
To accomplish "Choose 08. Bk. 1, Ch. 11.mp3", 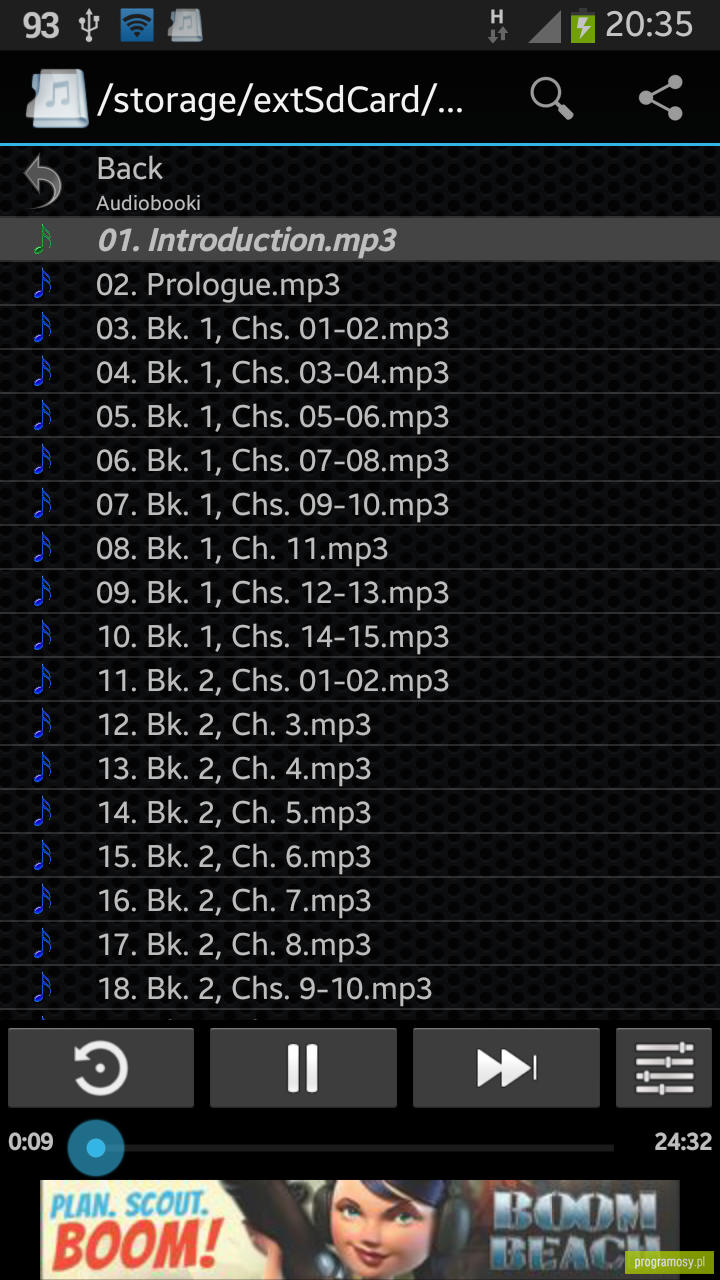I will tap(360, 548).
